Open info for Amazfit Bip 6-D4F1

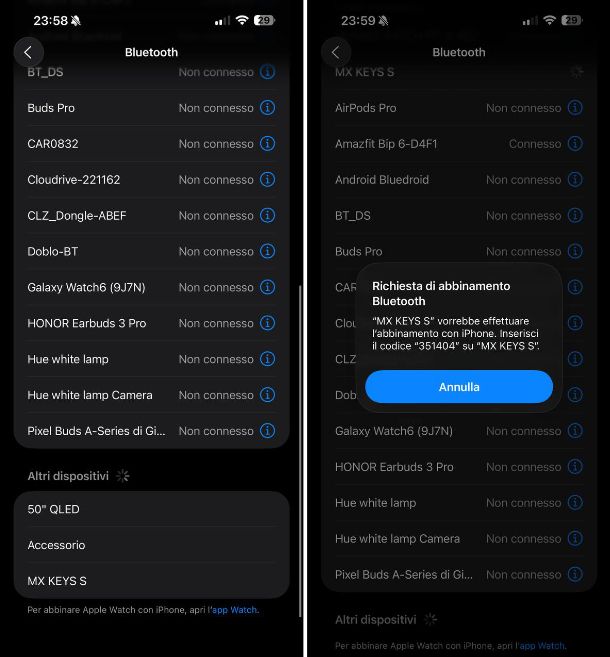point(575,144)
